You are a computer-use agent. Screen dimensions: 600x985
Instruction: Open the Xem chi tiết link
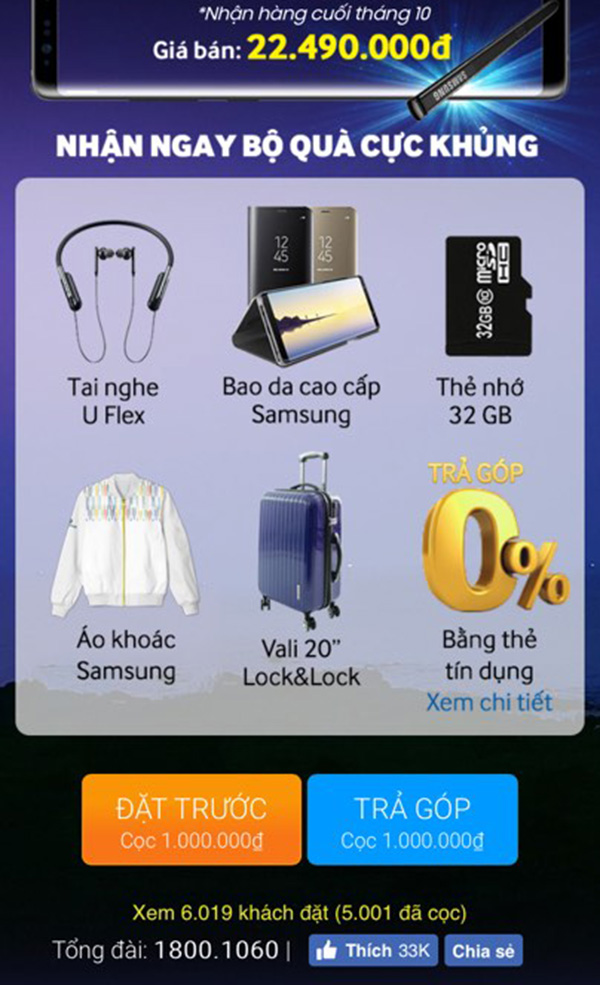489,701
